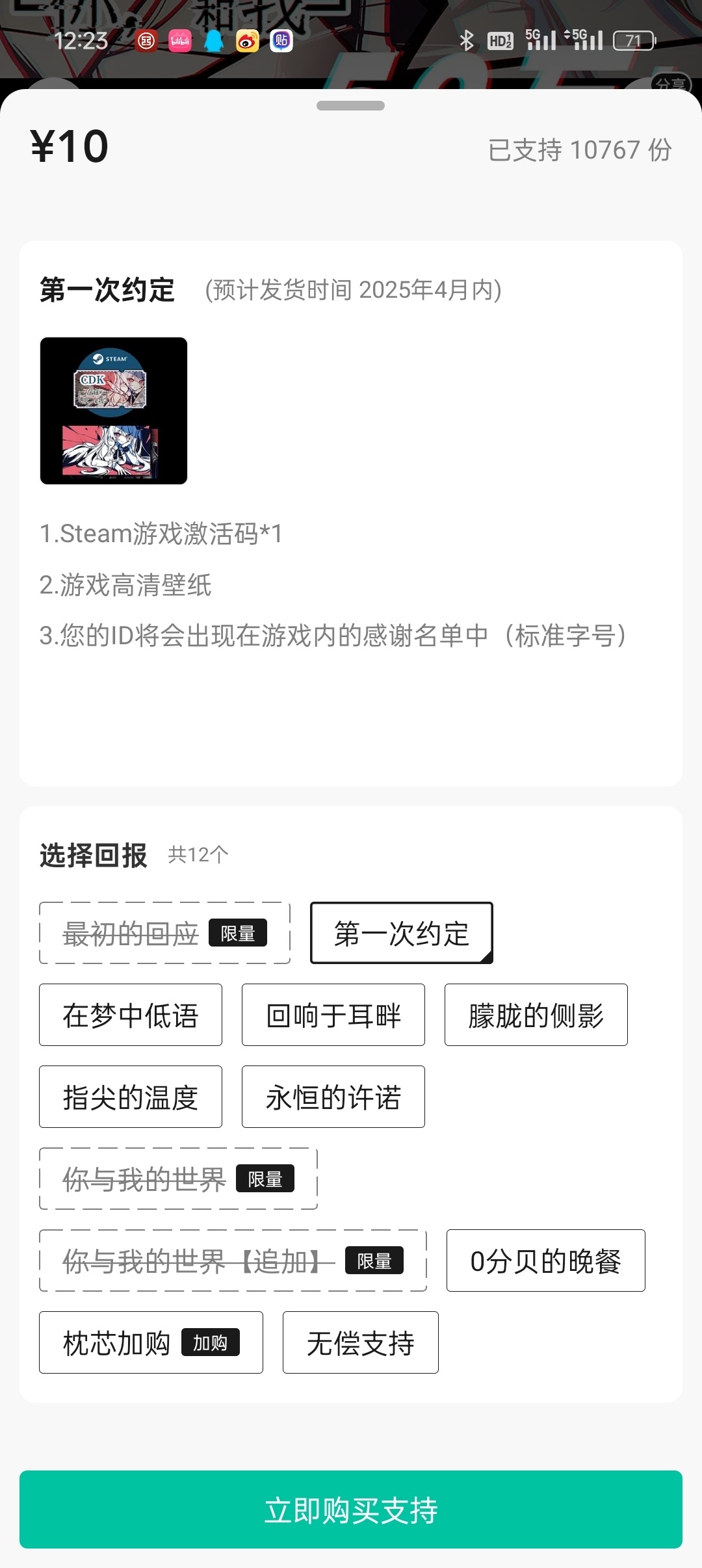This screenshot has width=702, height=1568.
Task: Select the 枕芯加购 add-on option
Action: click(x=151, y=1342)
